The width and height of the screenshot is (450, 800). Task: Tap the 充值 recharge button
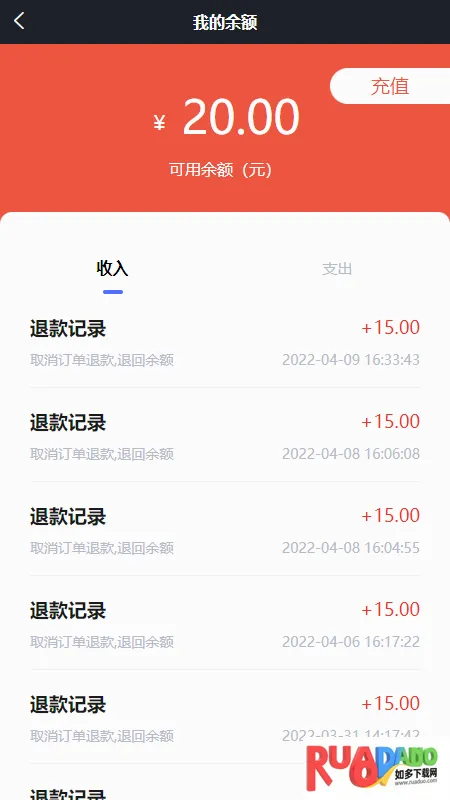tap(390, 86)
